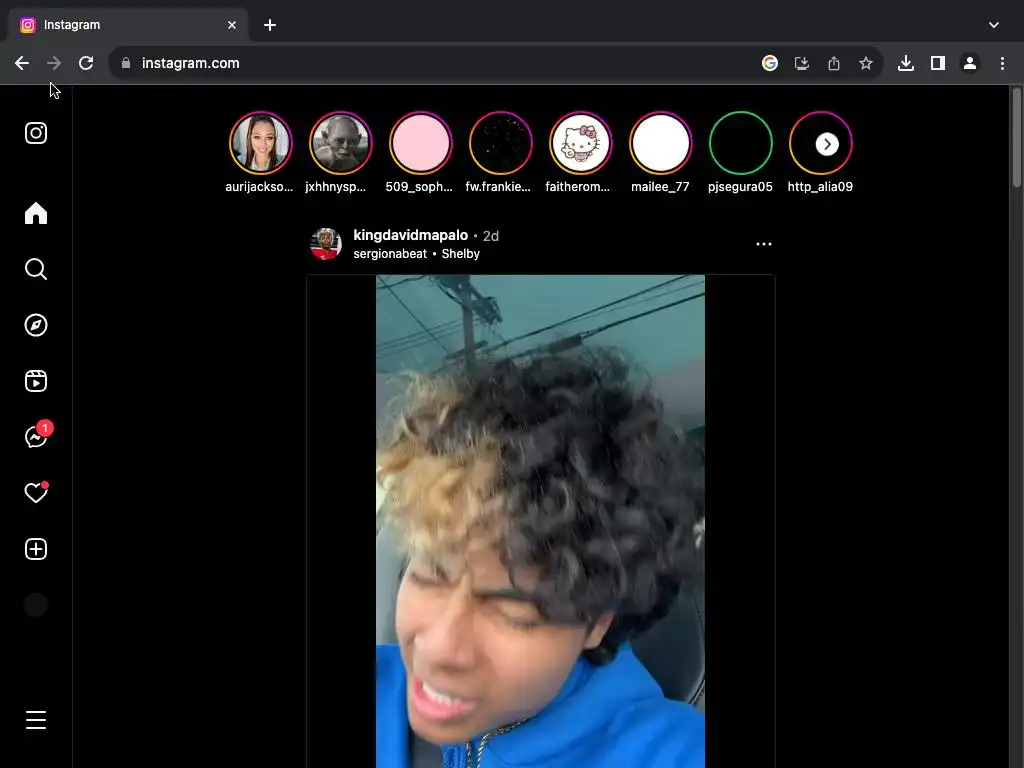
Task: Create a new post
Action: click(36, 549)
